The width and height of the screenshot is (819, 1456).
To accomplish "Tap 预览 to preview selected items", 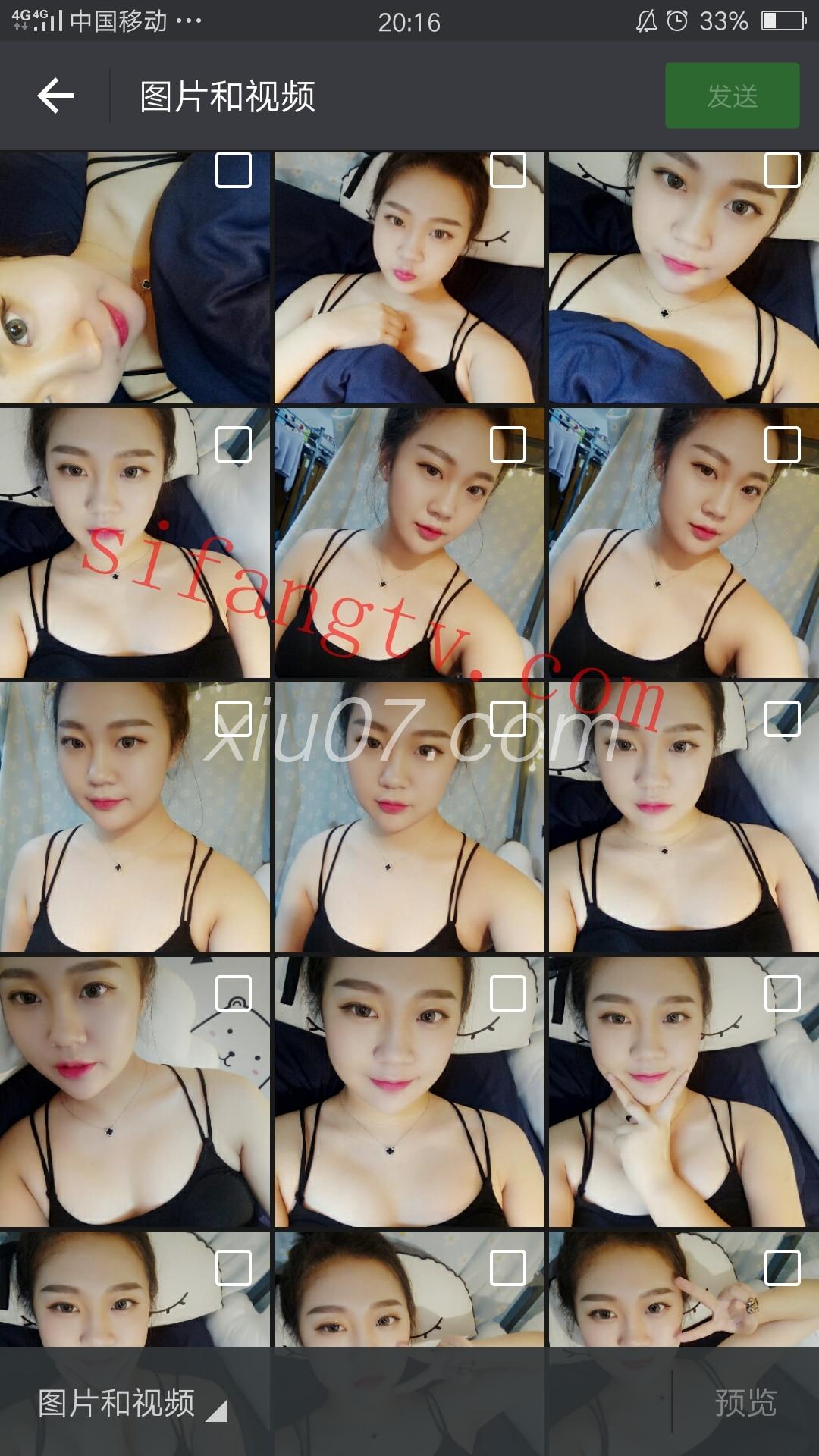I will [x=745, y=1403].
